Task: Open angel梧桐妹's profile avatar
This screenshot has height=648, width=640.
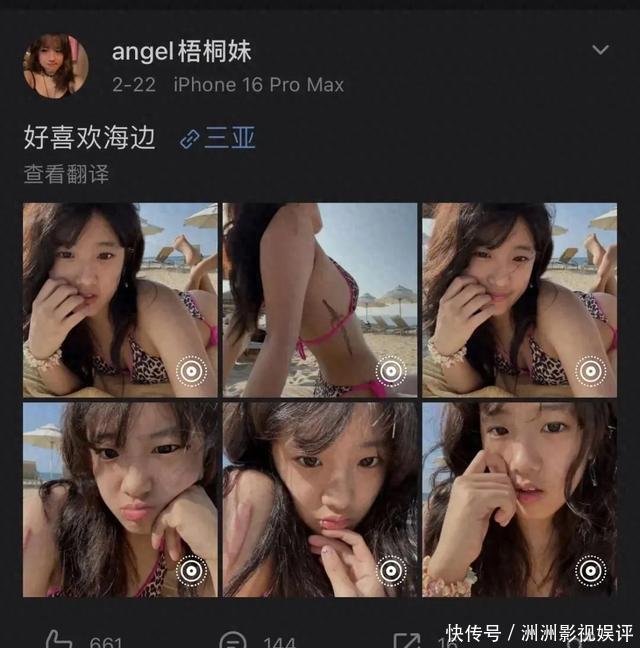Action: pyautogui.click(x=55, y=66)
